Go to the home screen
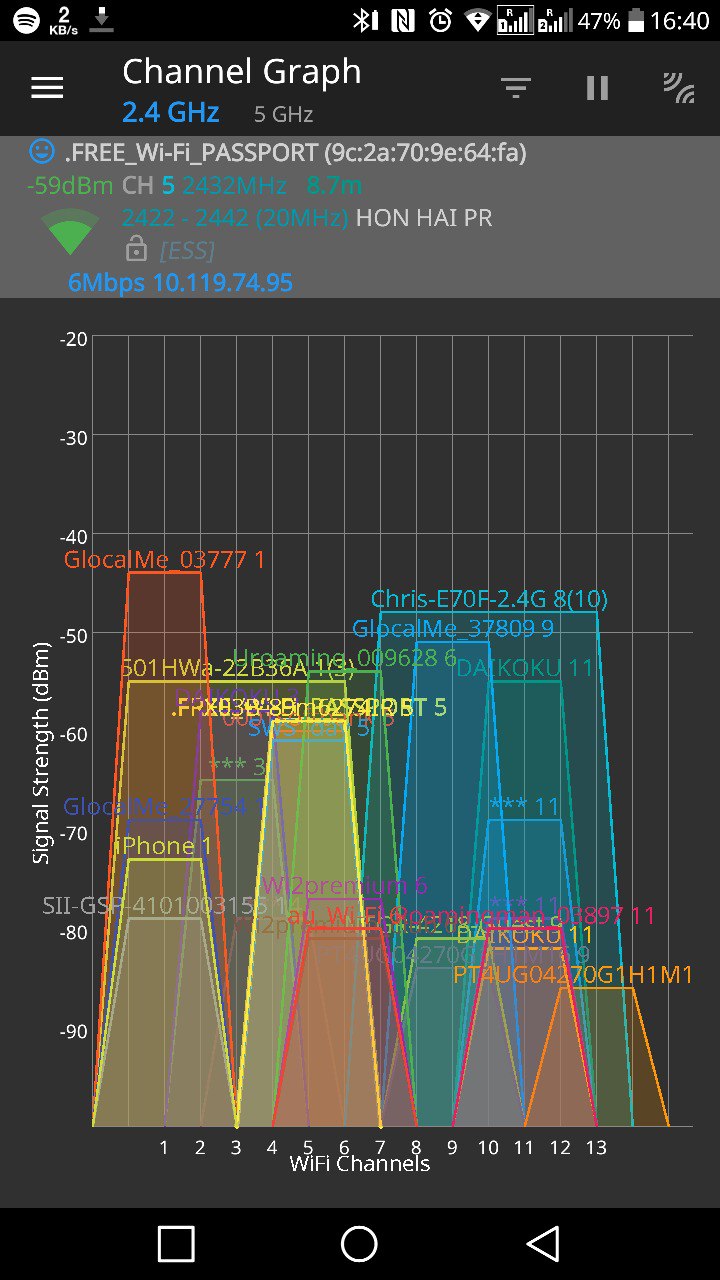This screenshot has height=1280, width=720. 359,1244
